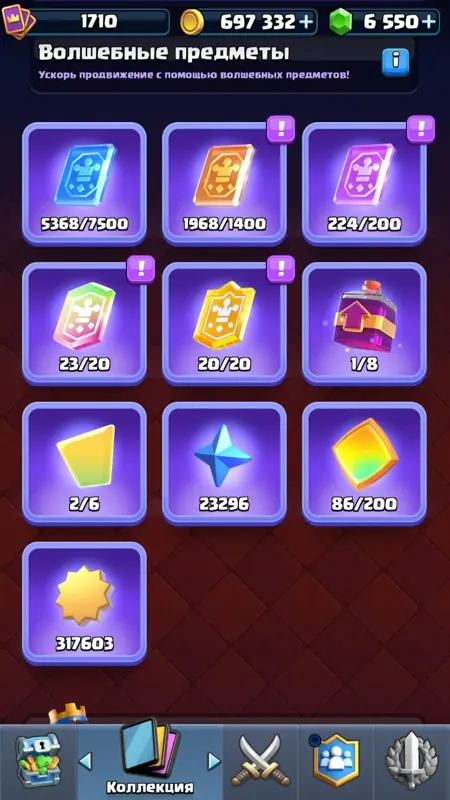This screenshot has height=800, width=450.
Task: Select the rainbow wild card 23/20
Action: click(84, 323)
